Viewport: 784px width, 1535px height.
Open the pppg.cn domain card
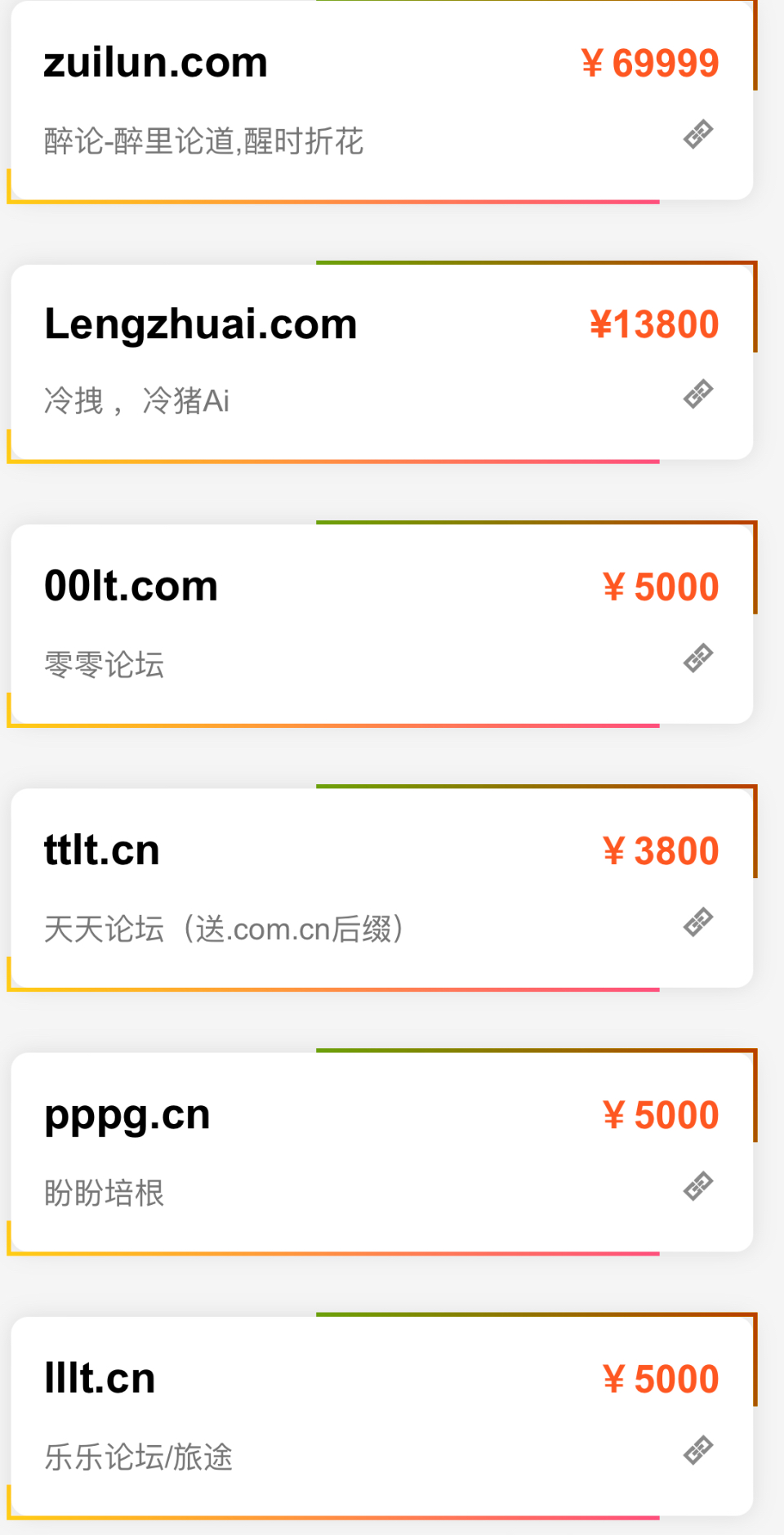click(x=127, y=1114)
